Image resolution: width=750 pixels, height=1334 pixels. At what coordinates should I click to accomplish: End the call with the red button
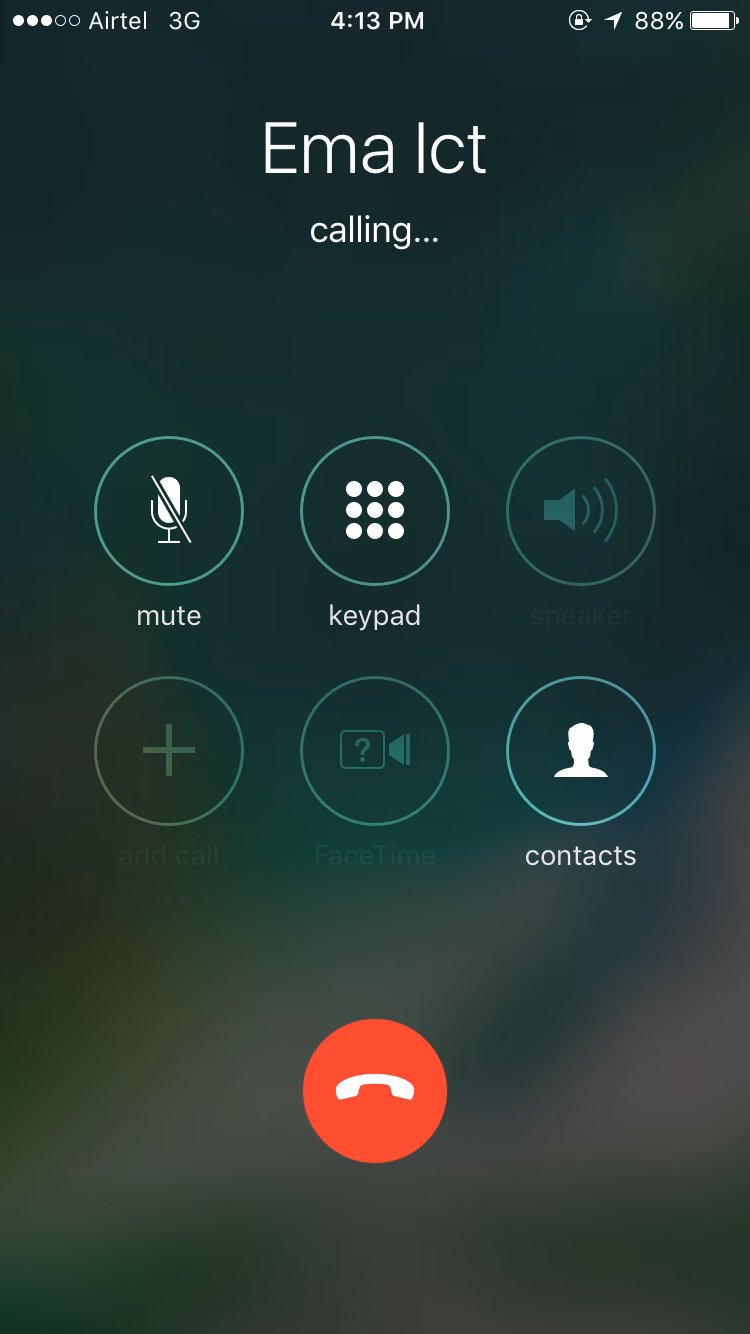click(375, 1090)
